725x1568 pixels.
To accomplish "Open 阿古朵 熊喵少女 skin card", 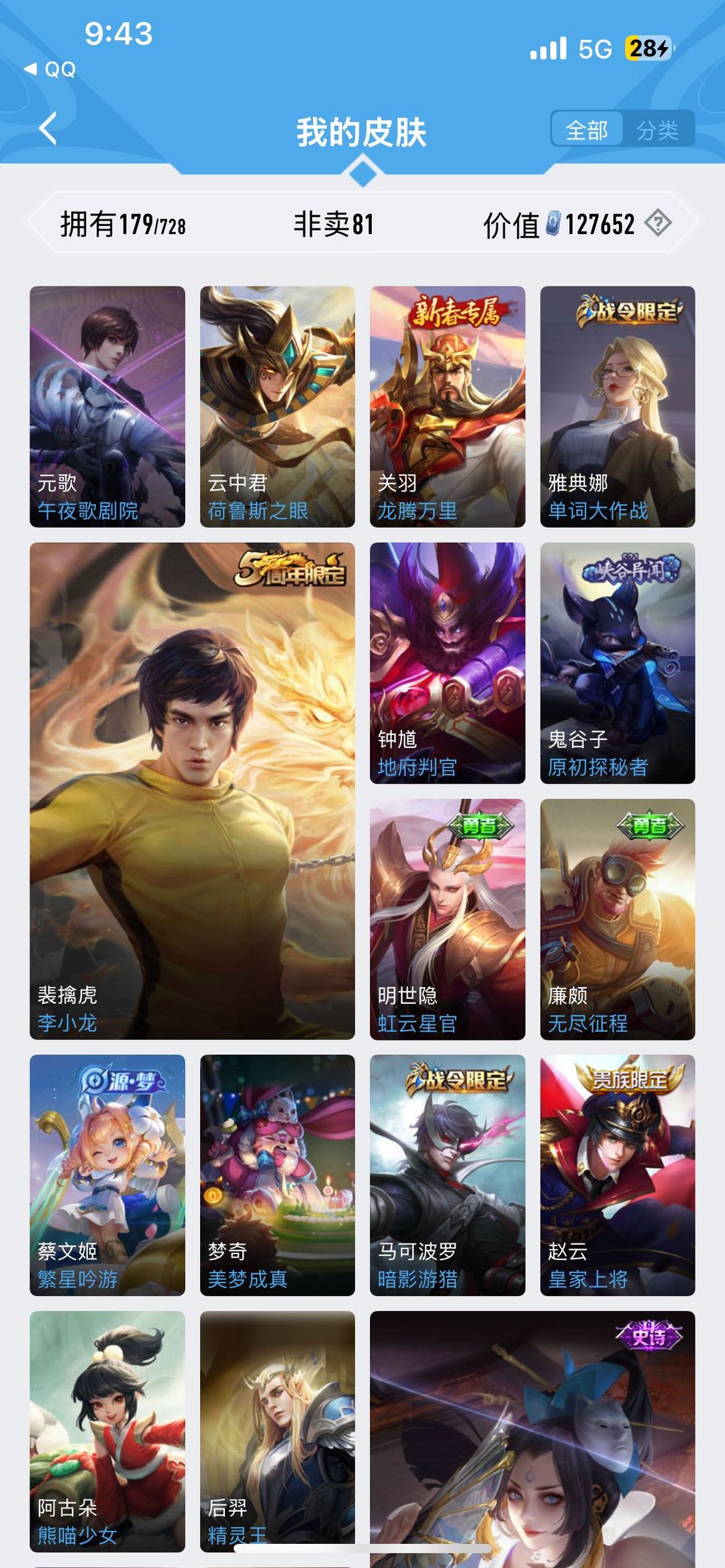I will coord(107,1430).
